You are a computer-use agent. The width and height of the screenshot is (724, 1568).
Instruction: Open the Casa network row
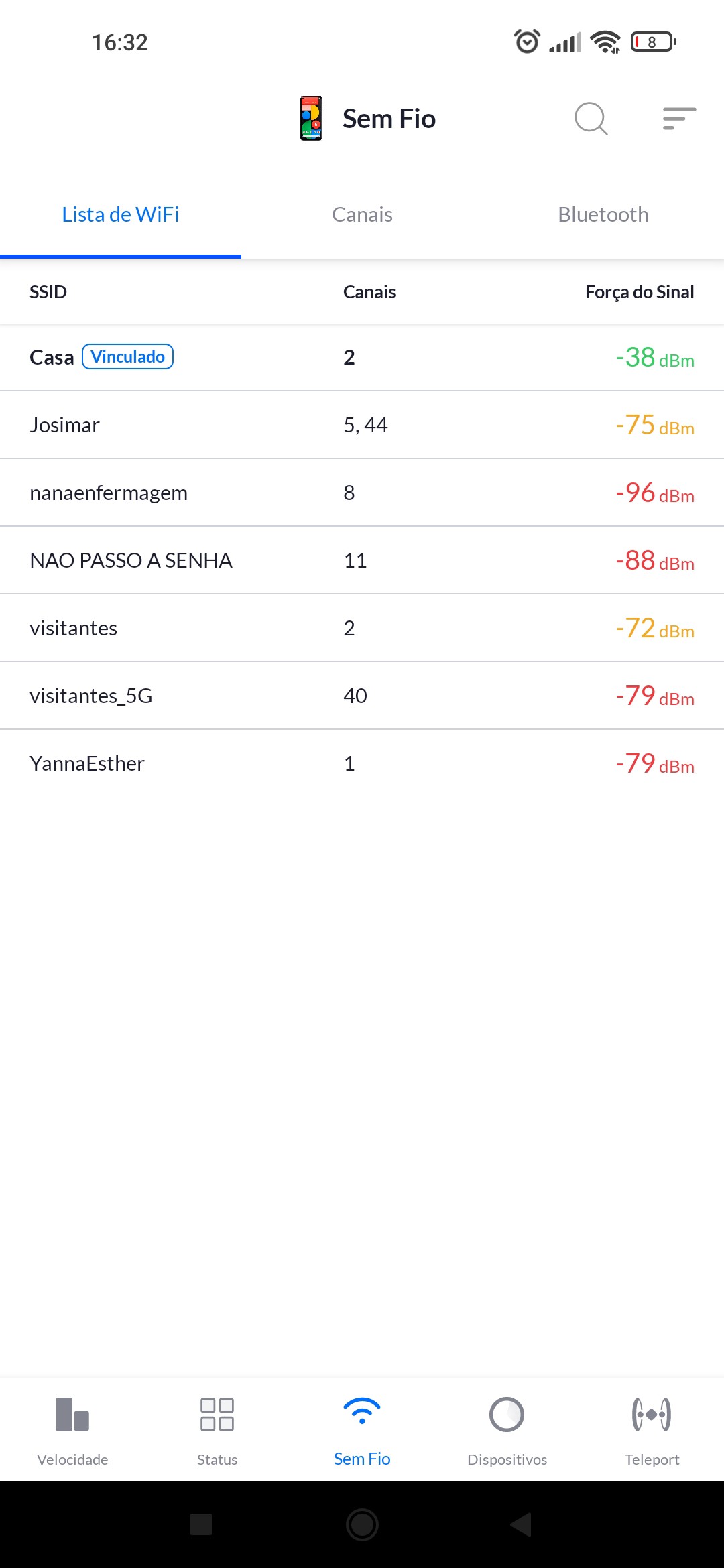[x=362, y=357]
